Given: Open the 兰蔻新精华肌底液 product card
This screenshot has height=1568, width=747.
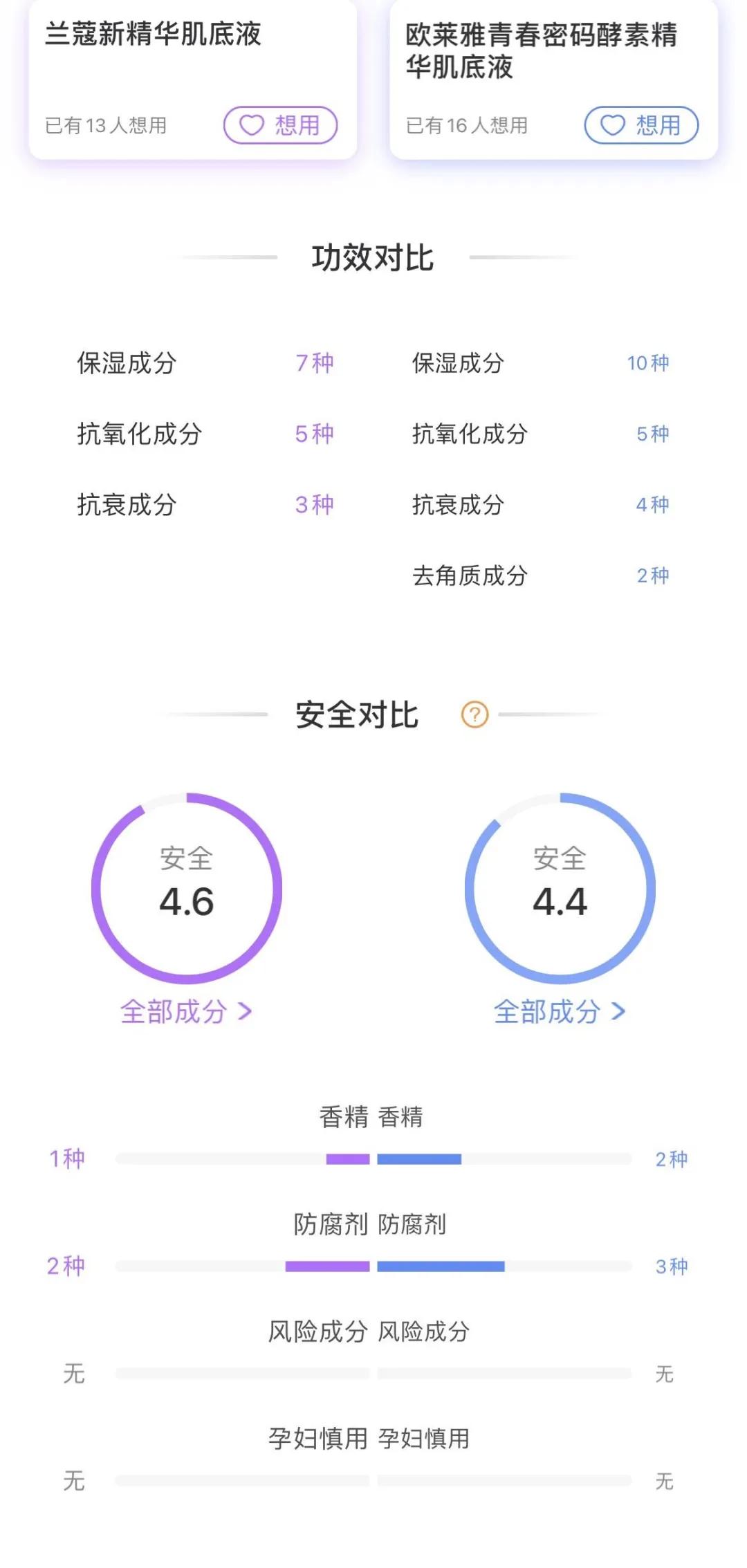Looking at the screenshot, I should 152,35.
